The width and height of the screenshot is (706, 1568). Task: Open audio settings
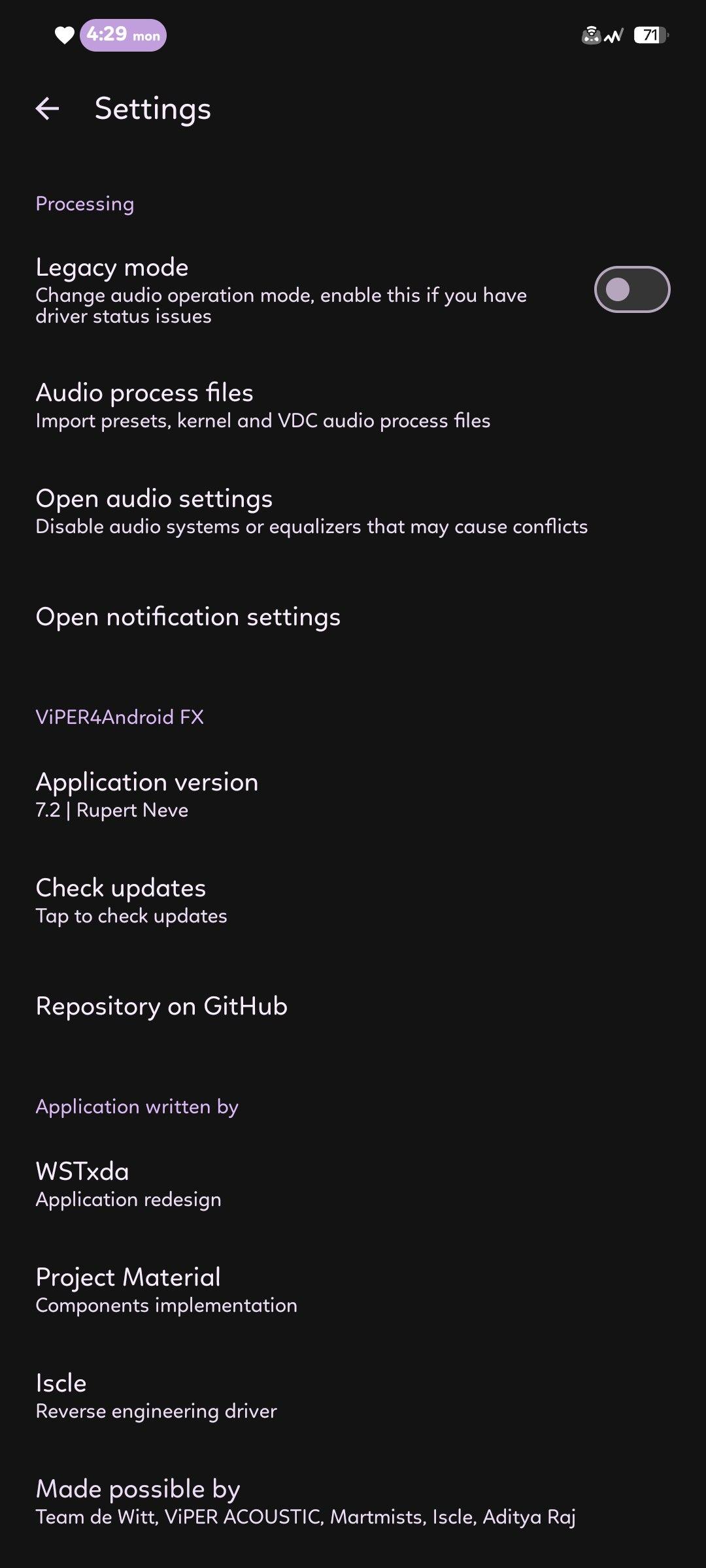(x=353, y=512)
